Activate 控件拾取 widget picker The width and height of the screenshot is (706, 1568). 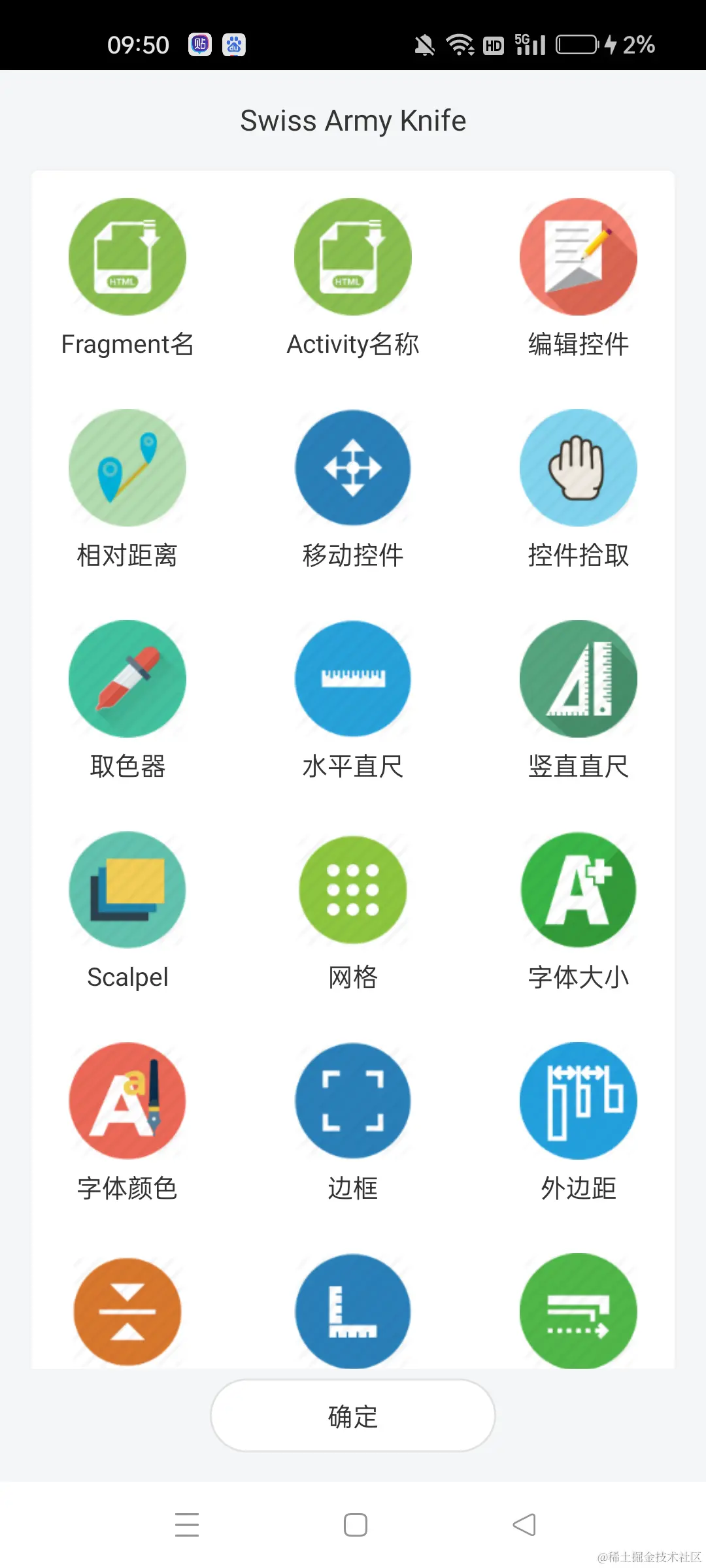[x=579, y=468]
